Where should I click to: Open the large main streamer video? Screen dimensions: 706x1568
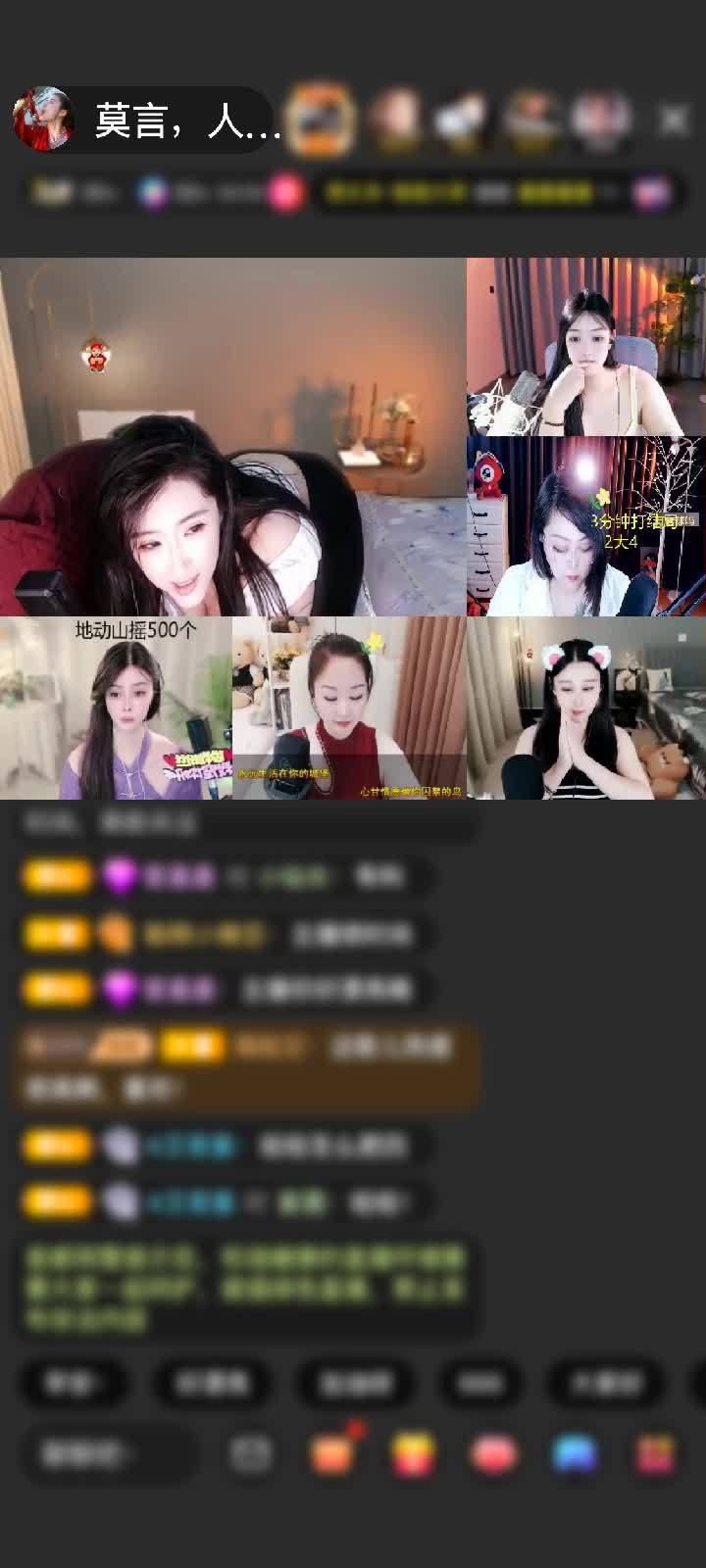[232, 436]
